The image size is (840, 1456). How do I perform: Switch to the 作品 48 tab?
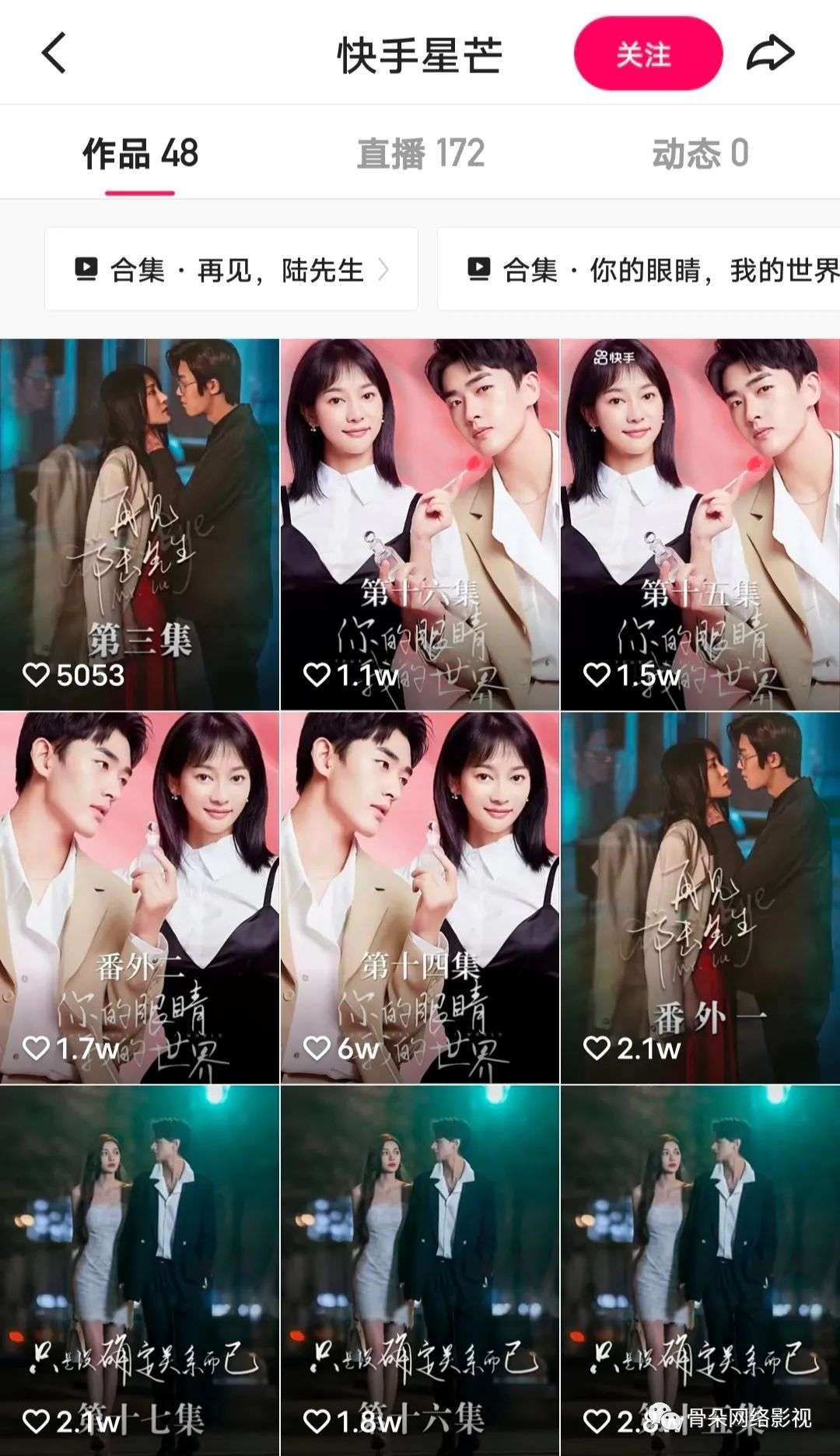pyautogui.click(x=141, y=154)
